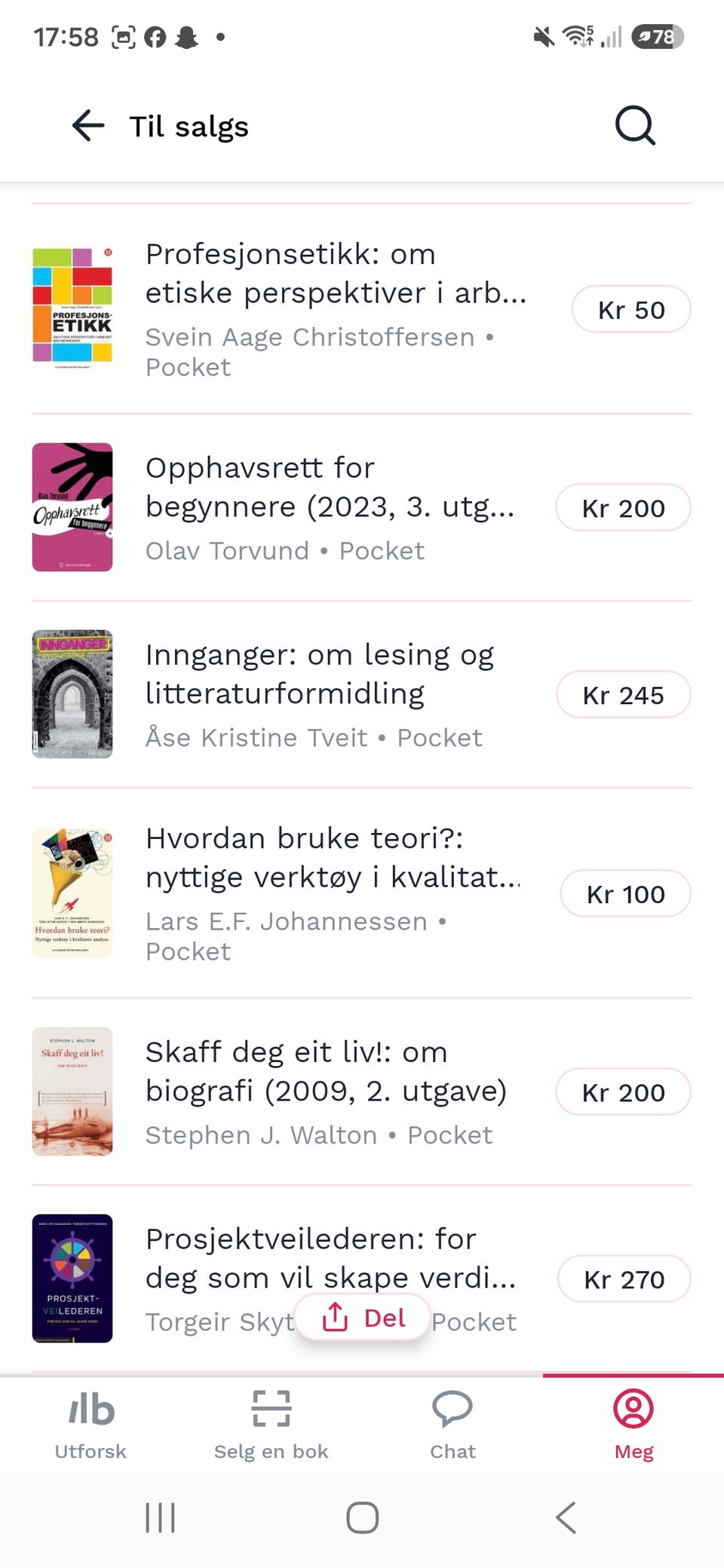Viewport: 724px width, 1568px height.
Task: Go back from Til salgs
Action: click(x=88, y=126)
